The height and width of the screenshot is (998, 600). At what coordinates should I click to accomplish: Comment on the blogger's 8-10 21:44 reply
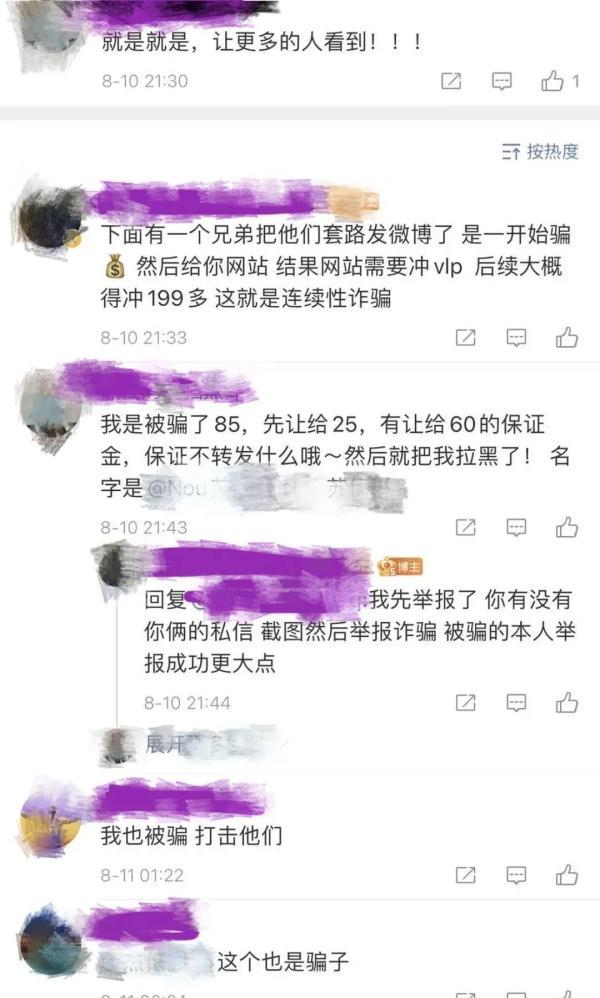point(516,703)
